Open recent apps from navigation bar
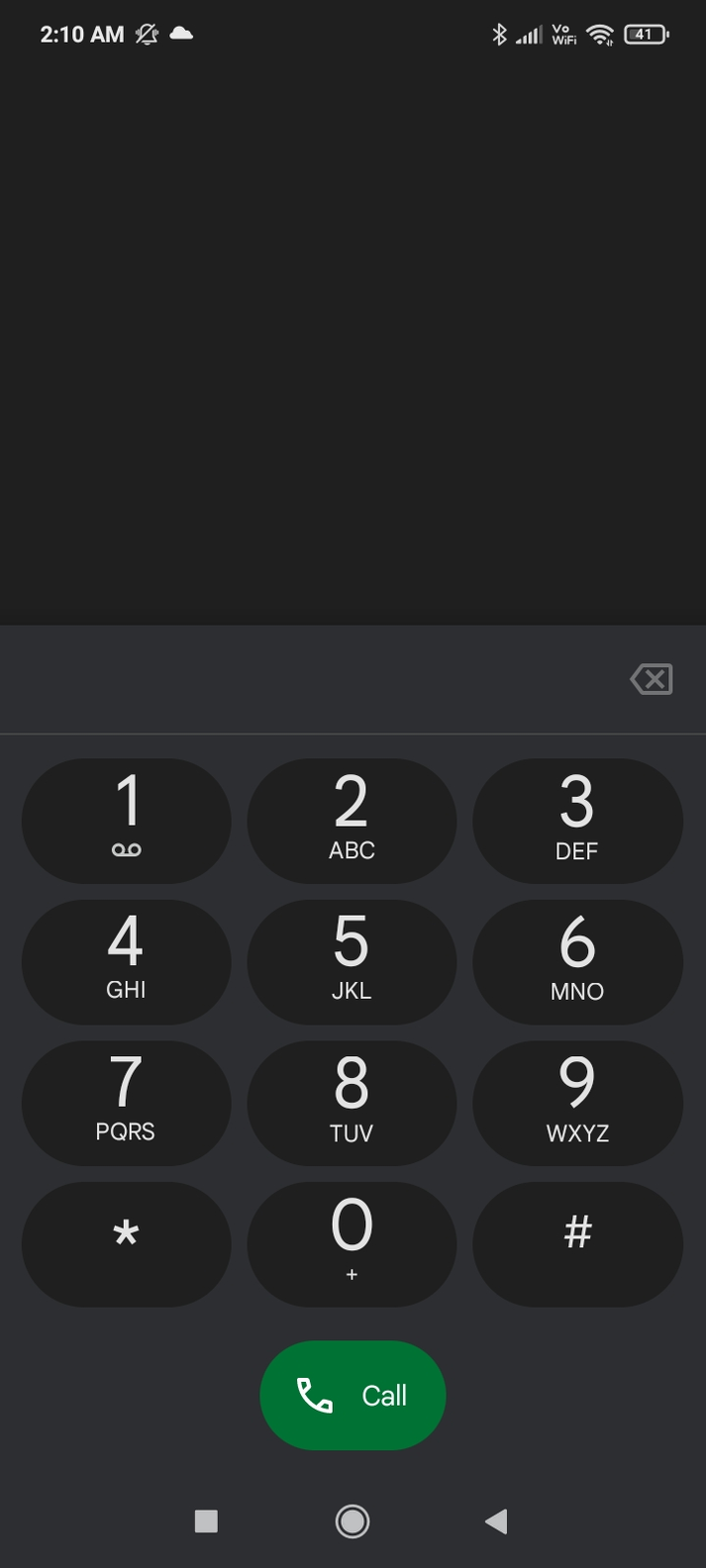Viewport: 706px width, 1568px height. [x=206, y=1520]
